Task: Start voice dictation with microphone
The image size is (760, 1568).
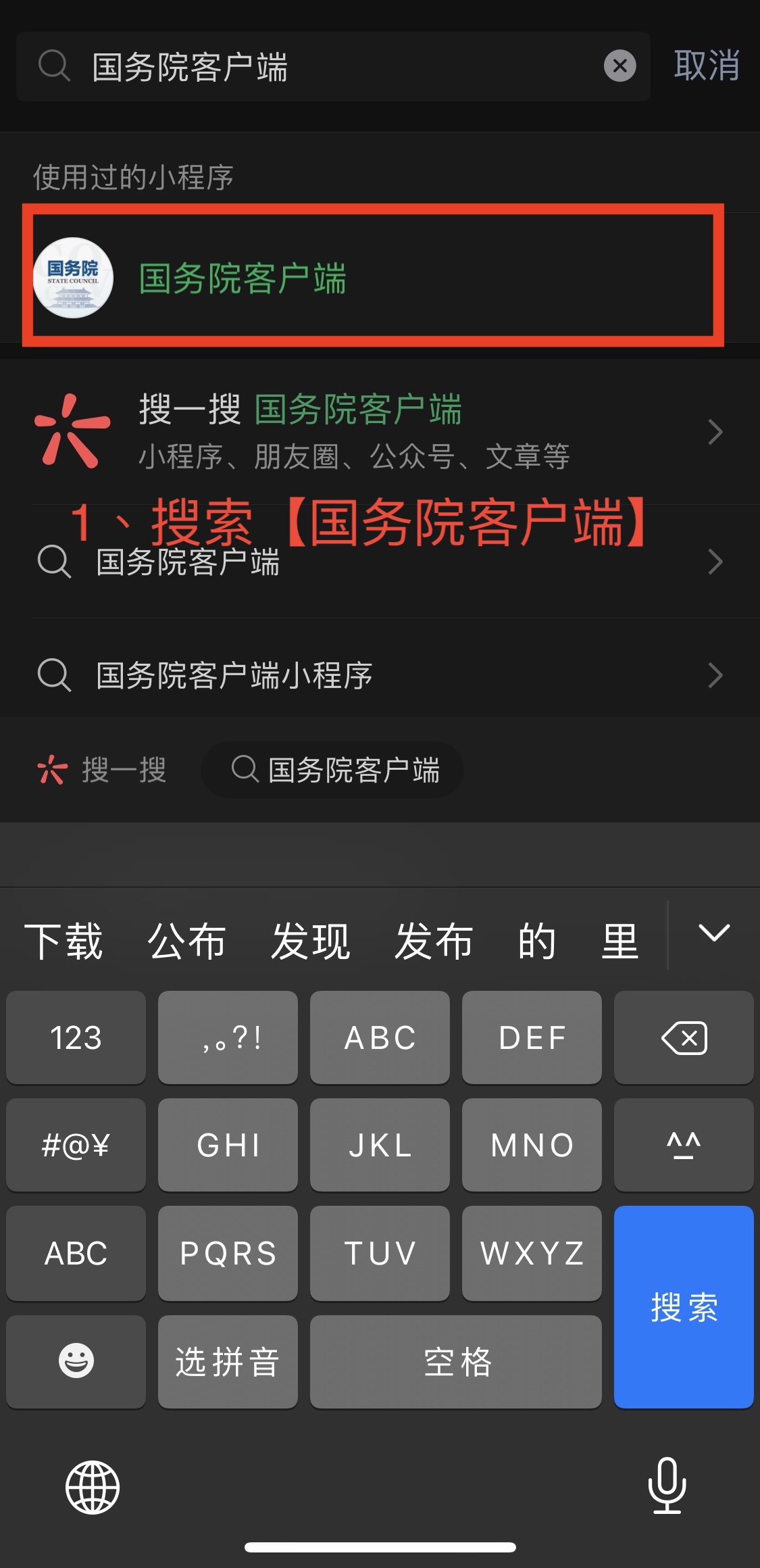Action: point(667,1485)
